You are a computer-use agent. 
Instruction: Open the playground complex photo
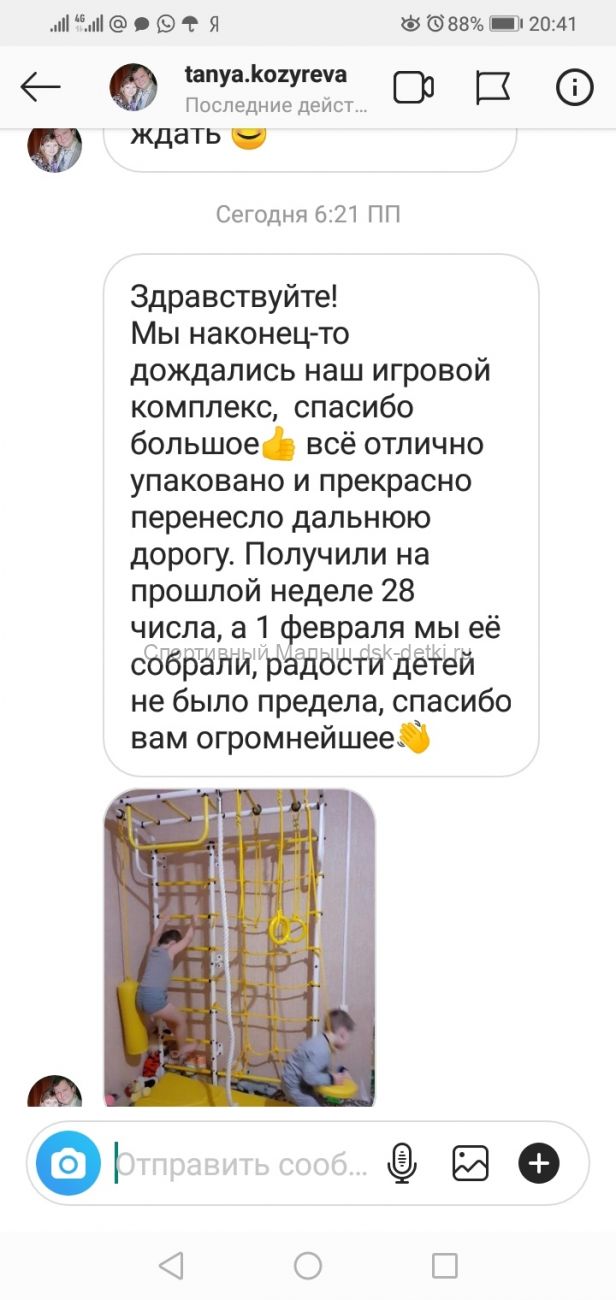[x=240, y=946]
